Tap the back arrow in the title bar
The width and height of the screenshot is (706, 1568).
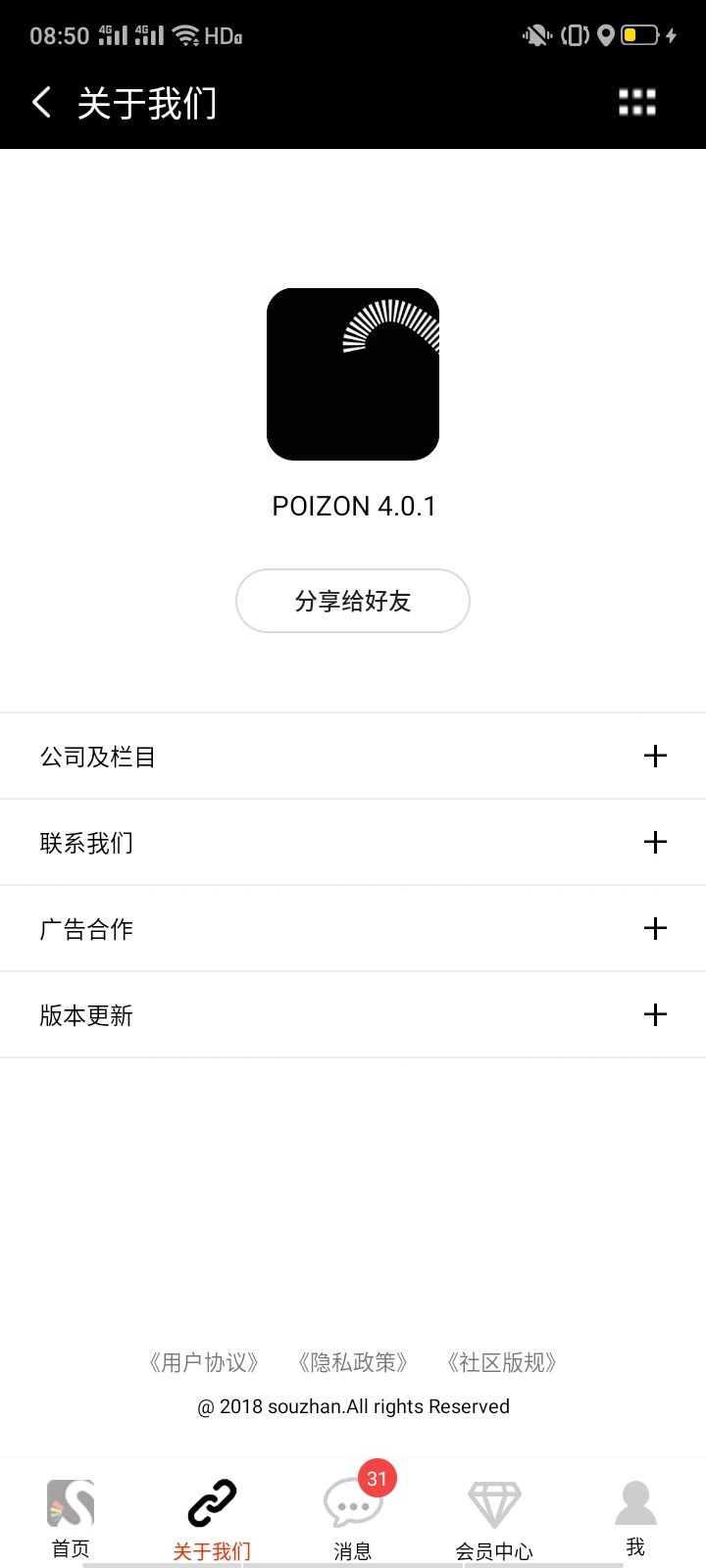point(41,102)
